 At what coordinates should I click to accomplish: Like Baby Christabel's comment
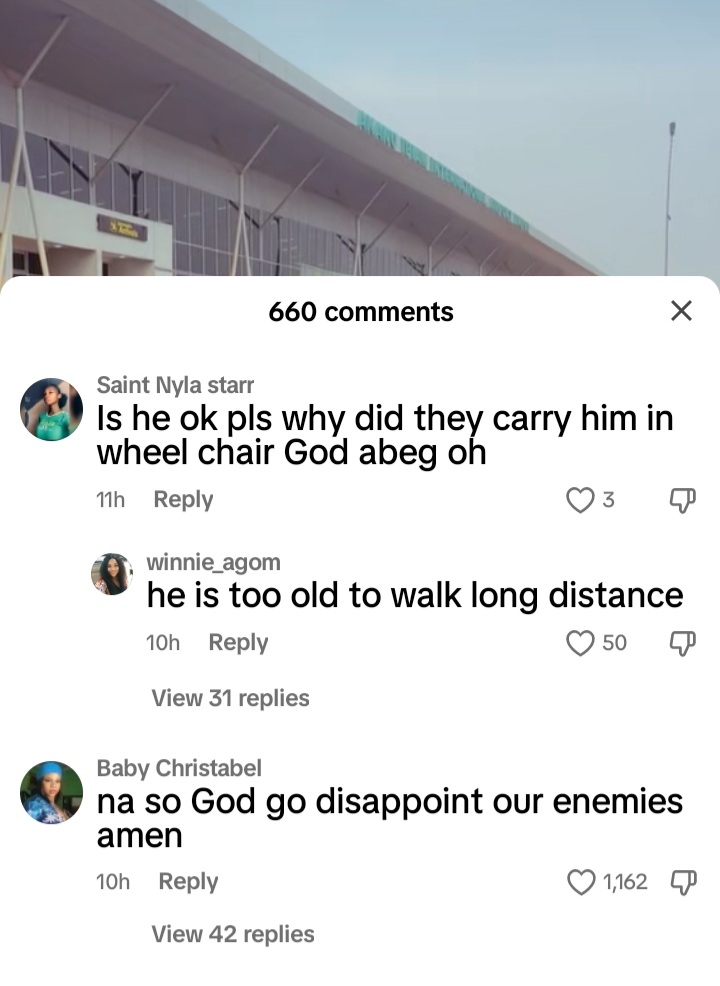[581, 882]
